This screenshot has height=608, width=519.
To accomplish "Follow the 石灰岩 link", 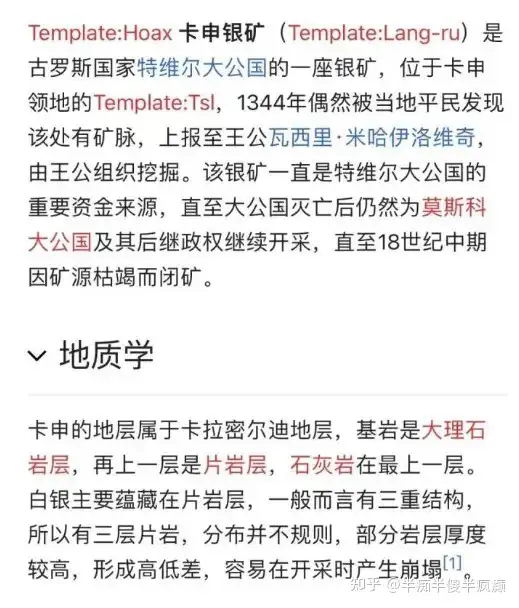I will tap(322, 465).
